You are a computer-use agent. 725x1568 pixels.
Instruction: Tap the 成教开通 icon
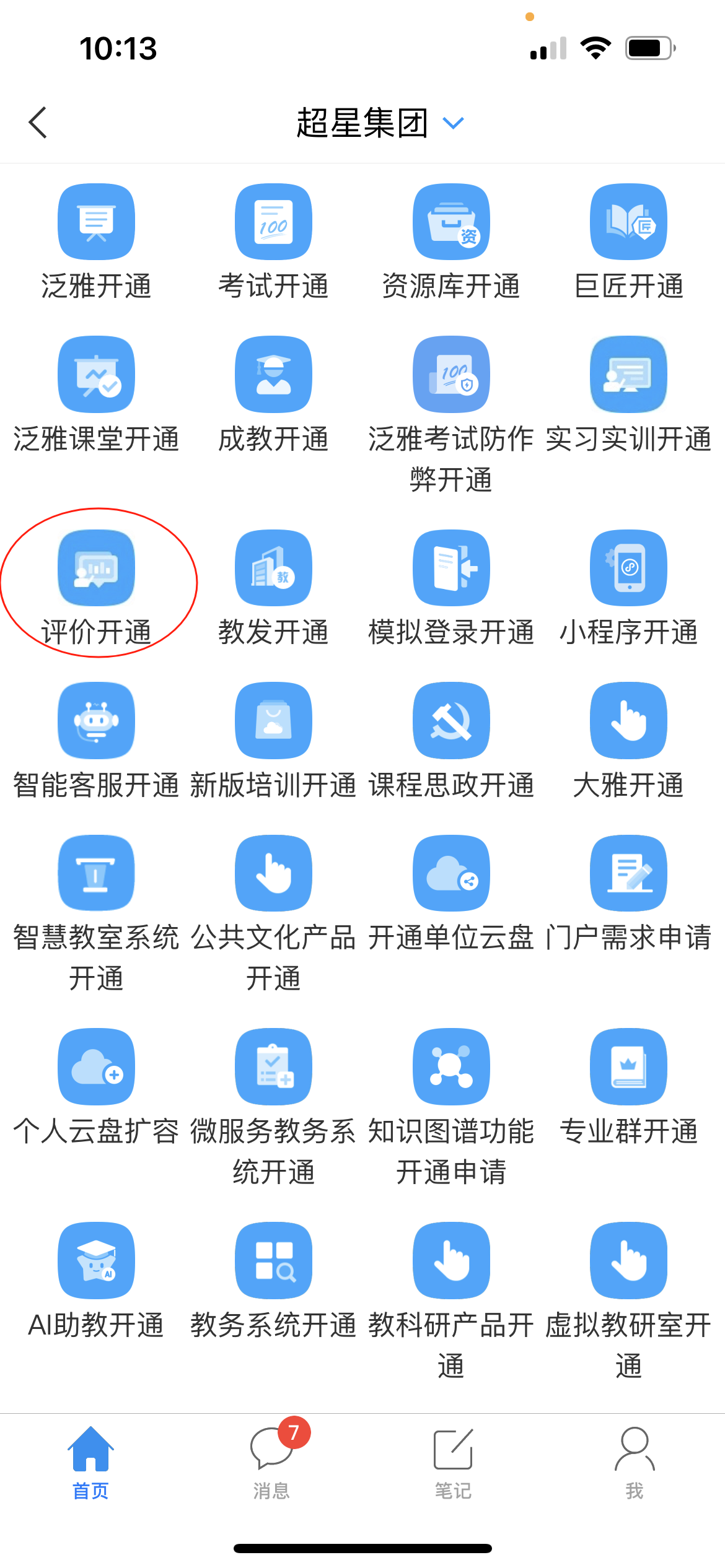[x=273, y=375]
